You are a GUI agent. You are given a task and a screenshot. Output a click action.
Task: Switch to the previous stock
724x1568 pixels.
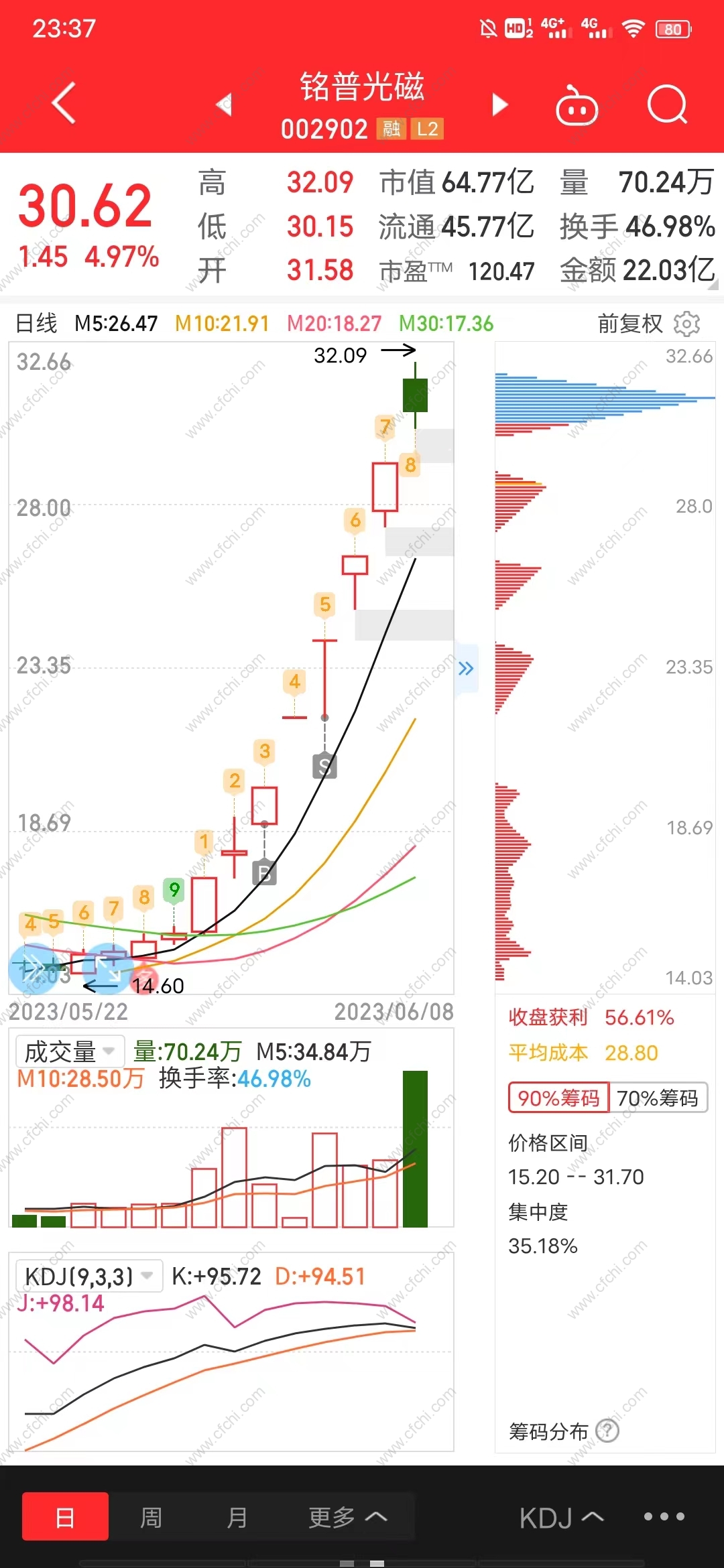(224, 105)
